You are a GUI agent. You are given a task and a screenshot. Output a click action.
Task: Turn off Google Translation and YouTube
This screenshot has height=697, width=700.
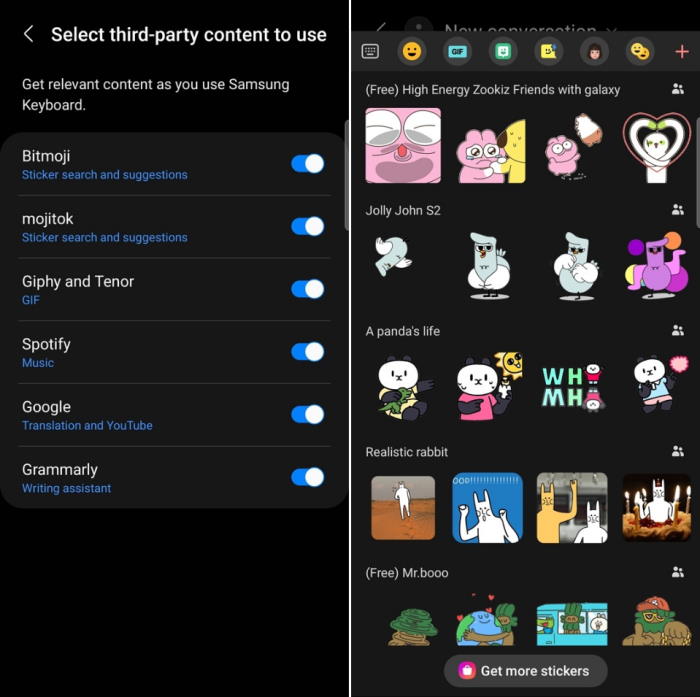307,415
